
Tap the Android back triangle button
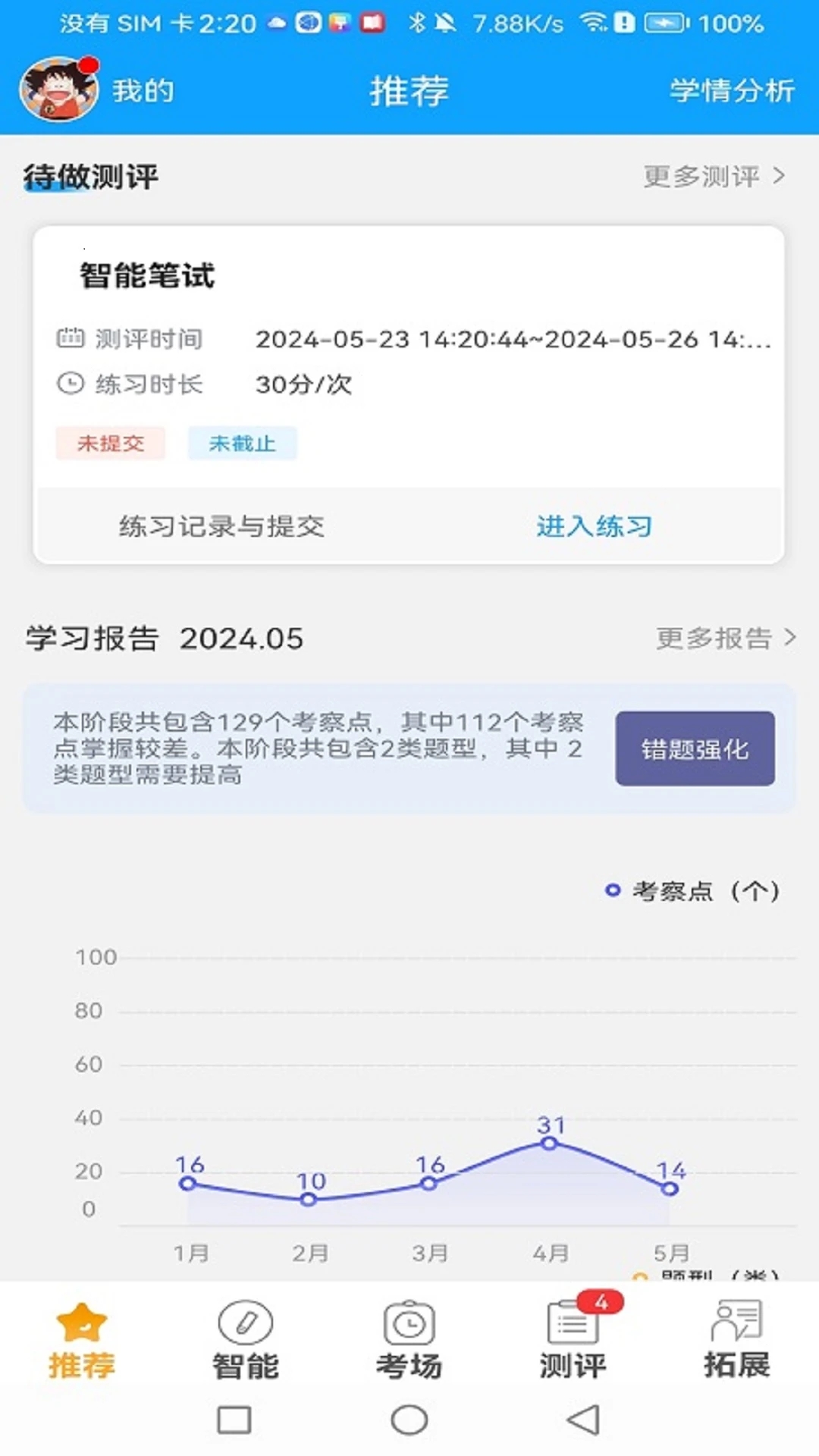click(x=583, y=1420)
